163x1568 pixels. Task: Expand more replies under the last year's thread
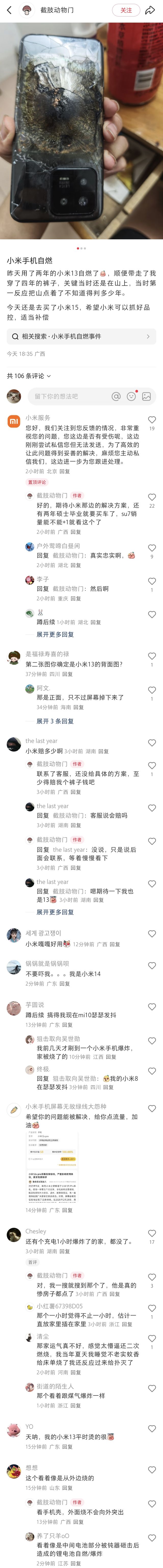55,912
